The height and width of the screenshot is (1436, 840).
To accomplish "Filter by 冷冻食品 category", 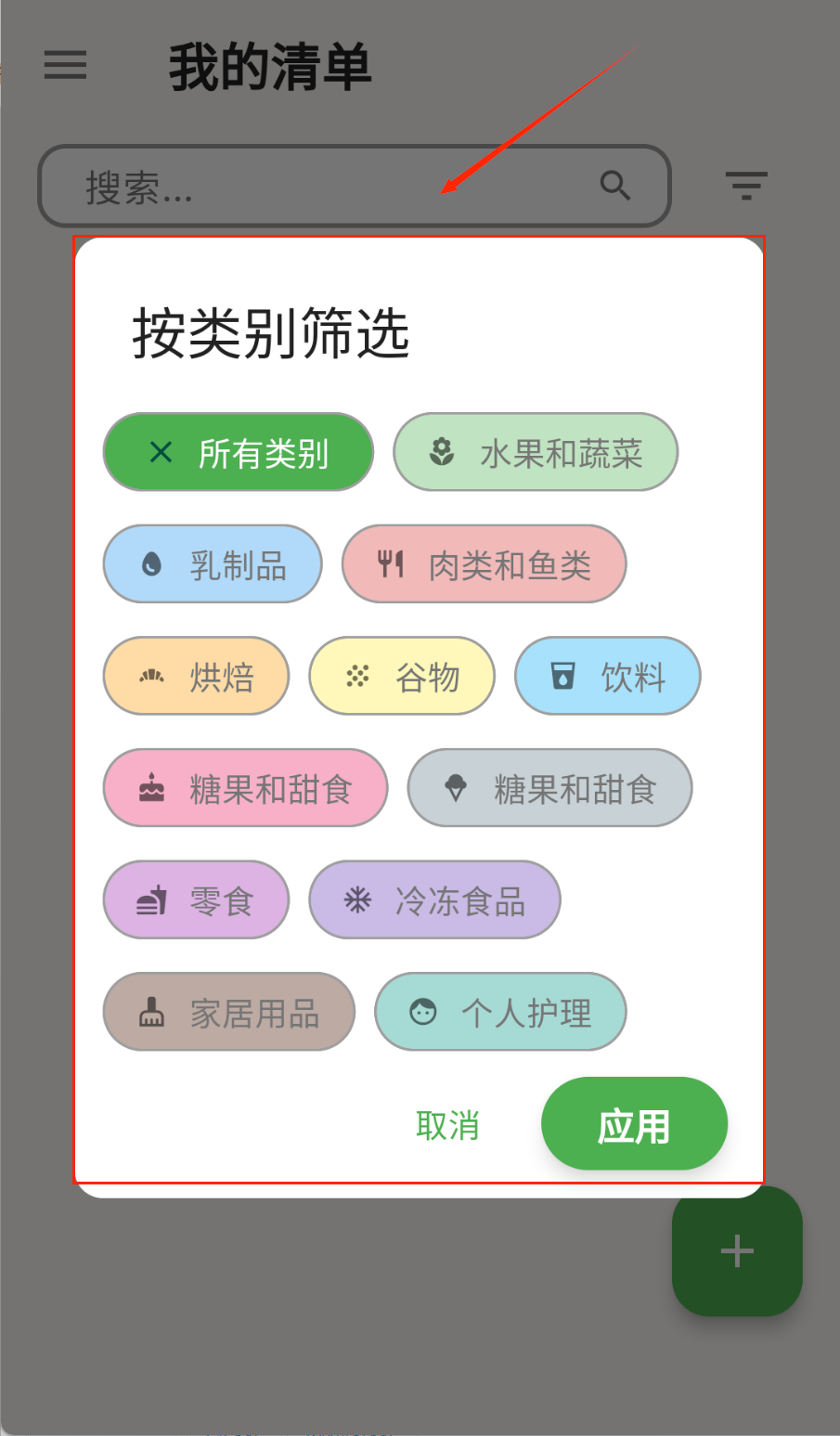I will tap(434, 900).
